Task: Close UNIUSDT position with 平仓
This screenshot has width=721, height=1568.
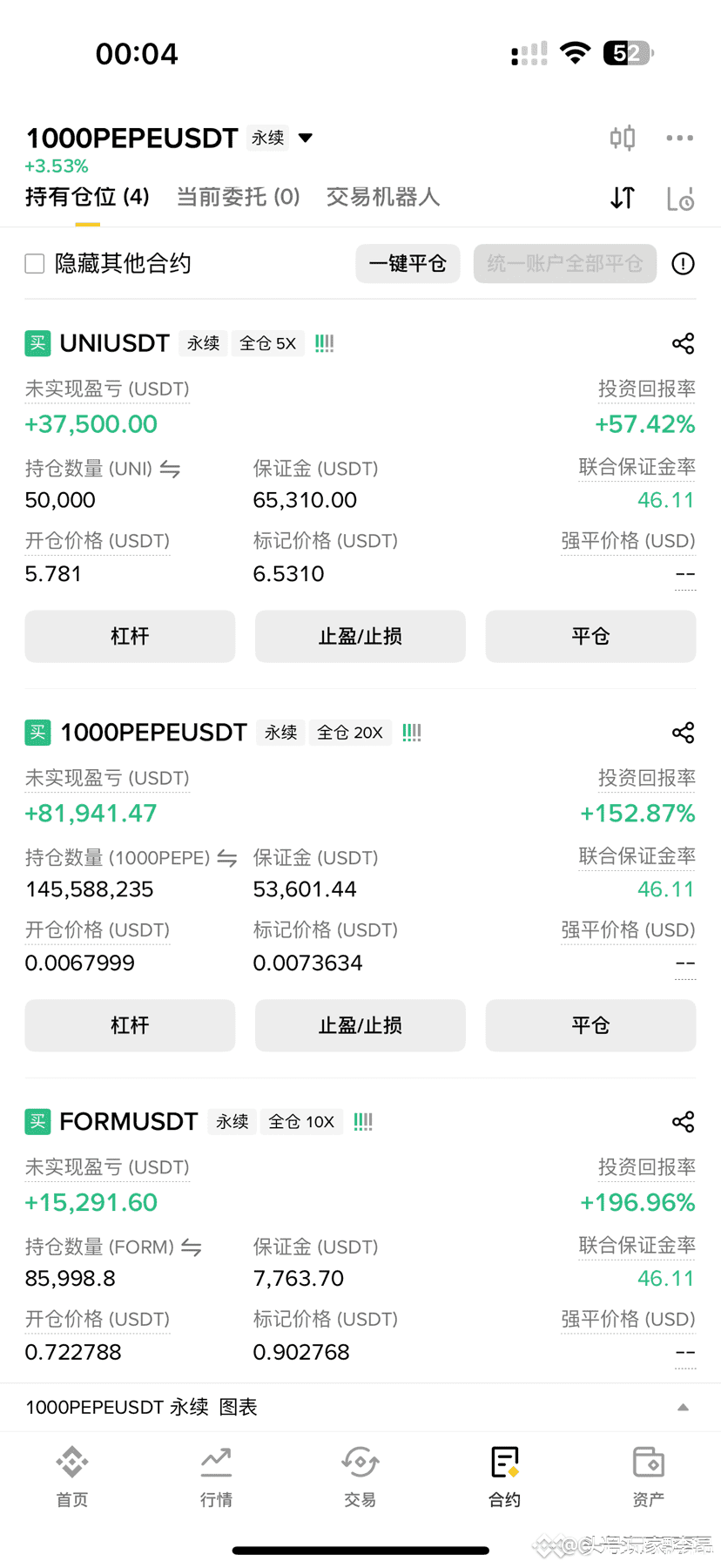Action: [x=590, y=636]
